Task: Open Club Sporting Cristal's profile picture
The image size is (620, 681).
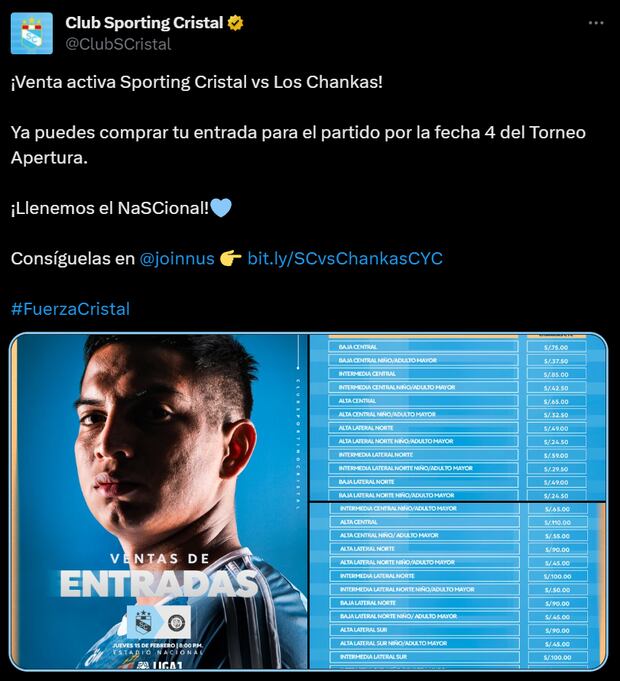Action: 32,33
